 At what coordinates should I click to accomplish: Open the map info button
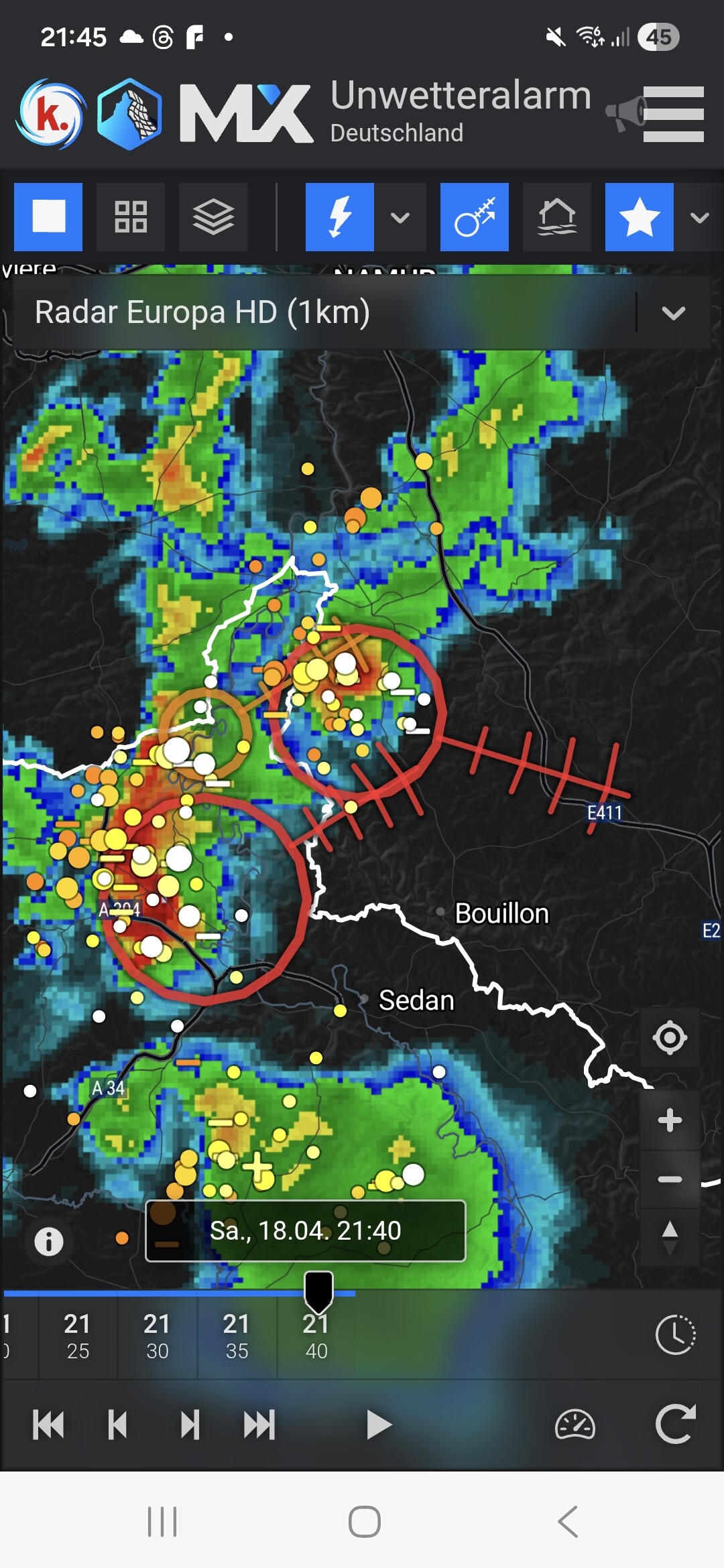coord(49,1242)
